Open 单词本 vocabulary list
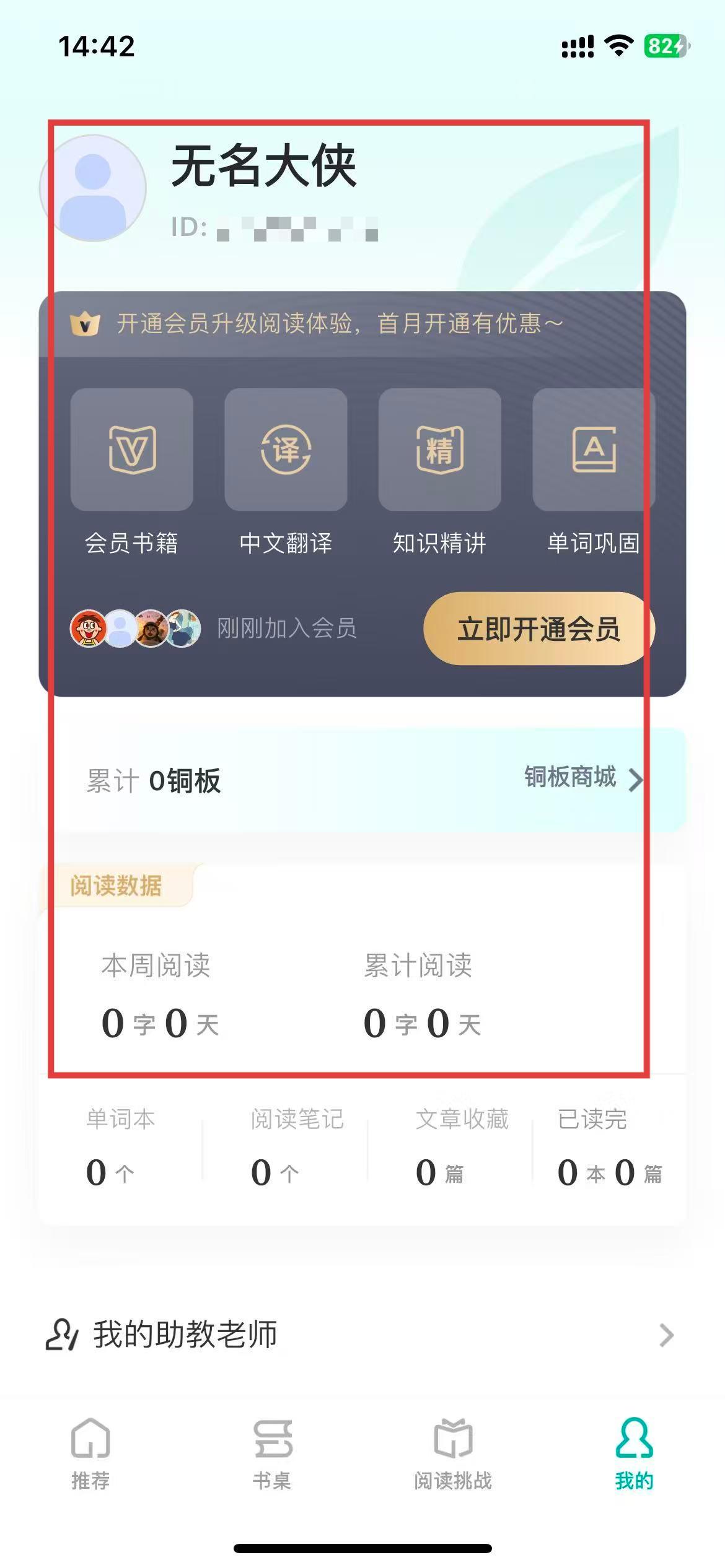This screenshot has height=1568, width=725. point(120,1147)
